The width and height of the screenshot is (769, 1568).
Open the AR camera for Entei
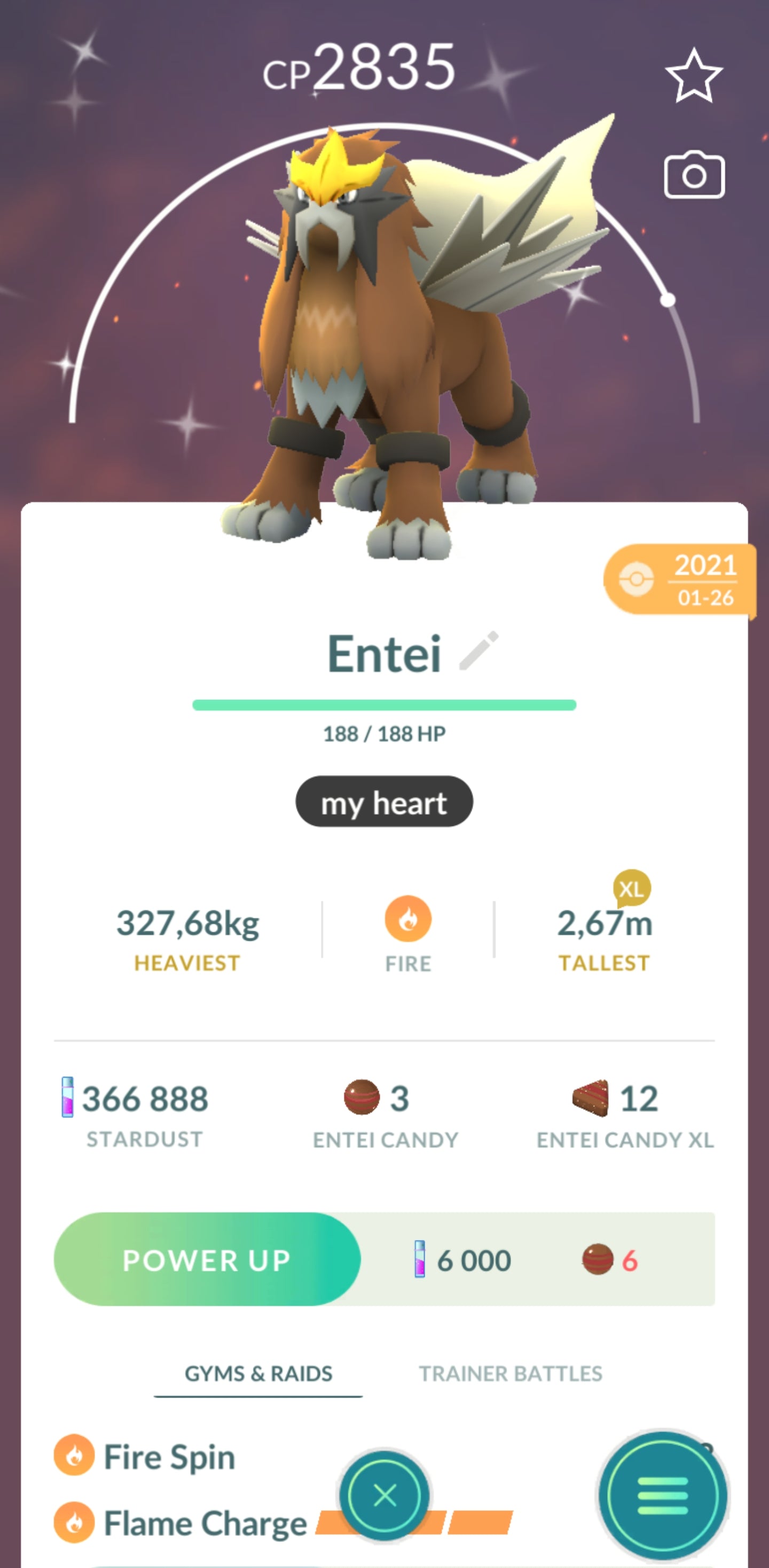tap(694, 176)
